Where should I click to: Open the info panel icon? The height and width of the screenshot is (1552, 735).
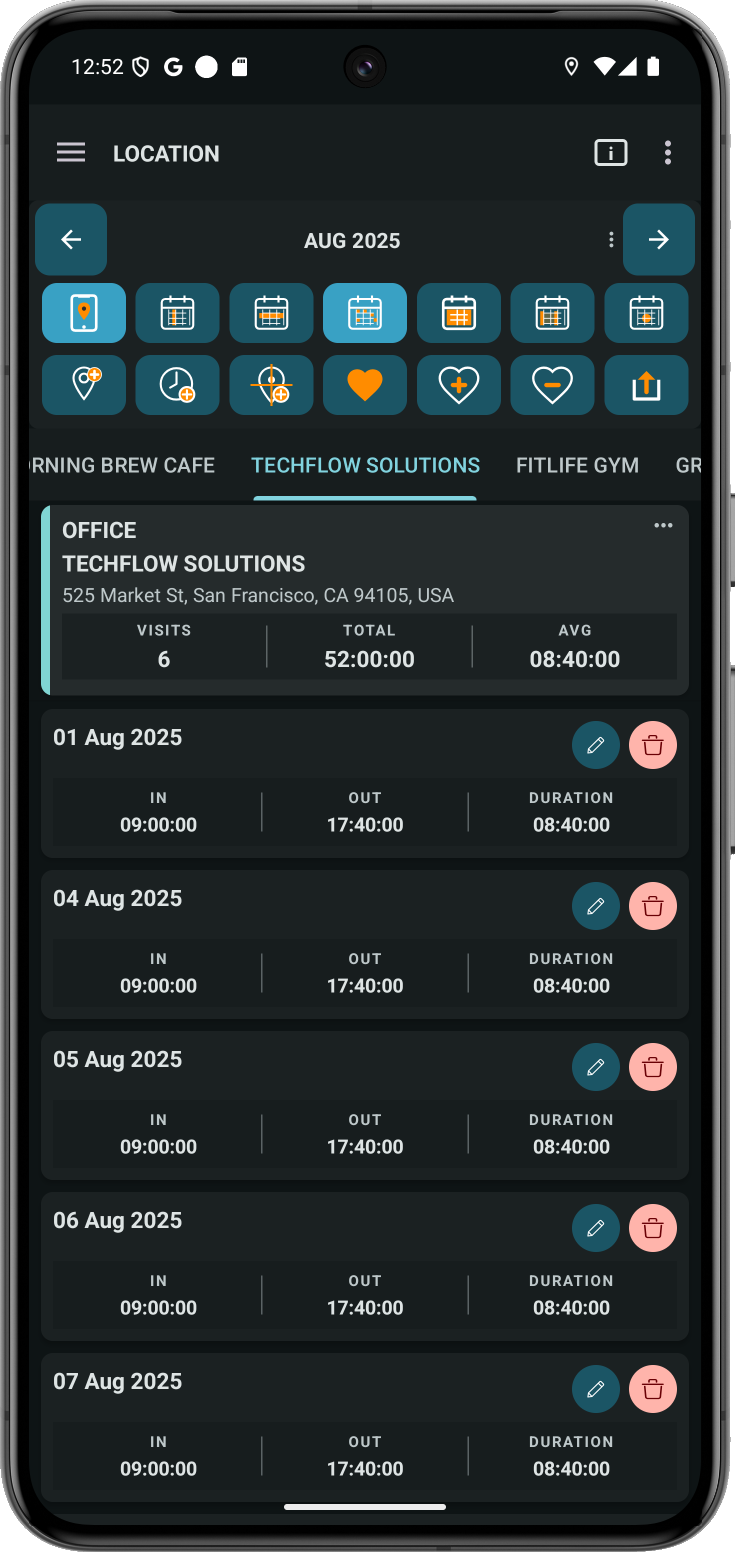tap(610, 153)
